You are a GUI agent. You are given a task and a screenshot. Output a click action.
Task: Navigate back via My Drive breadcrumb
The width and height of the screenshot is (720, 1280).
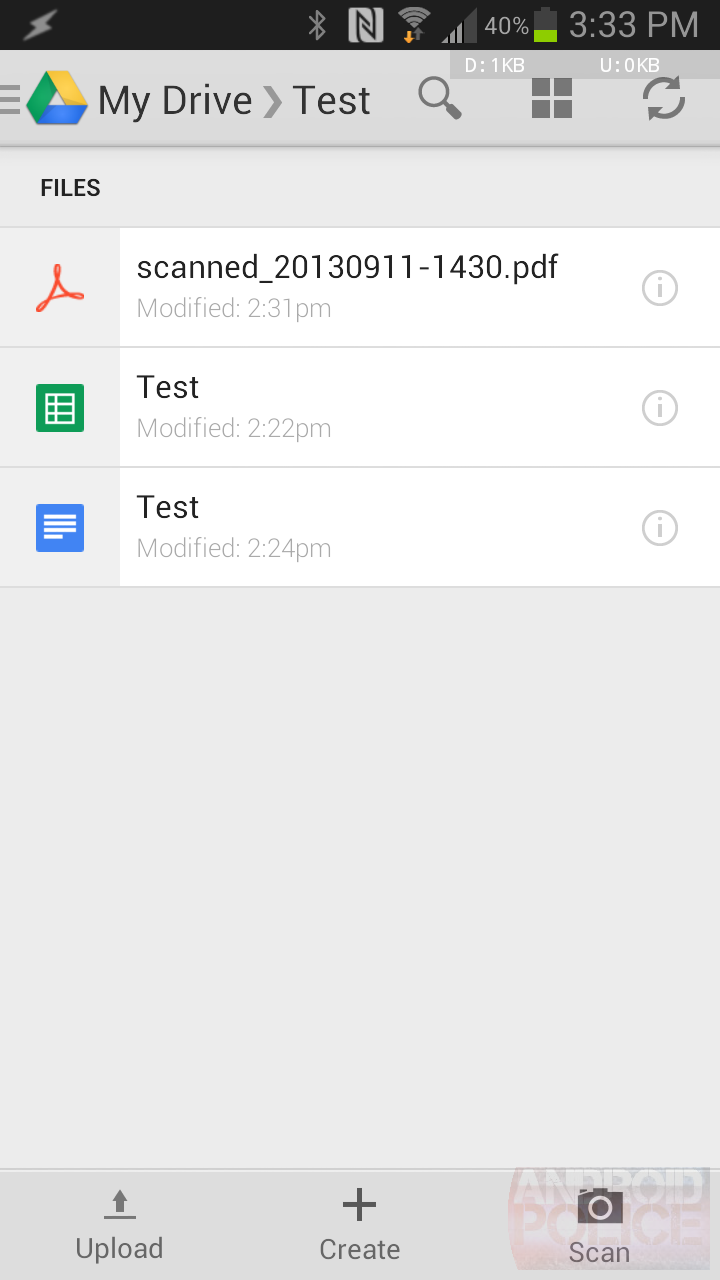(175, 98)
